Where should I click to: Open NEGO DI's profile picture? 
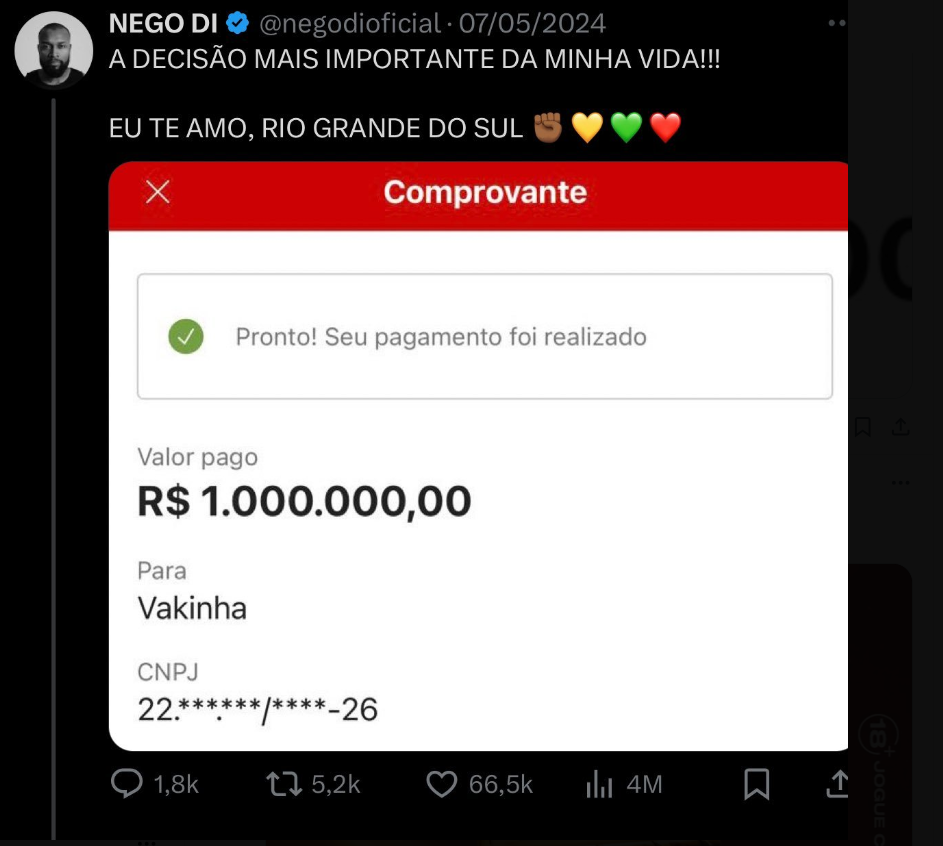click(54, 49)
